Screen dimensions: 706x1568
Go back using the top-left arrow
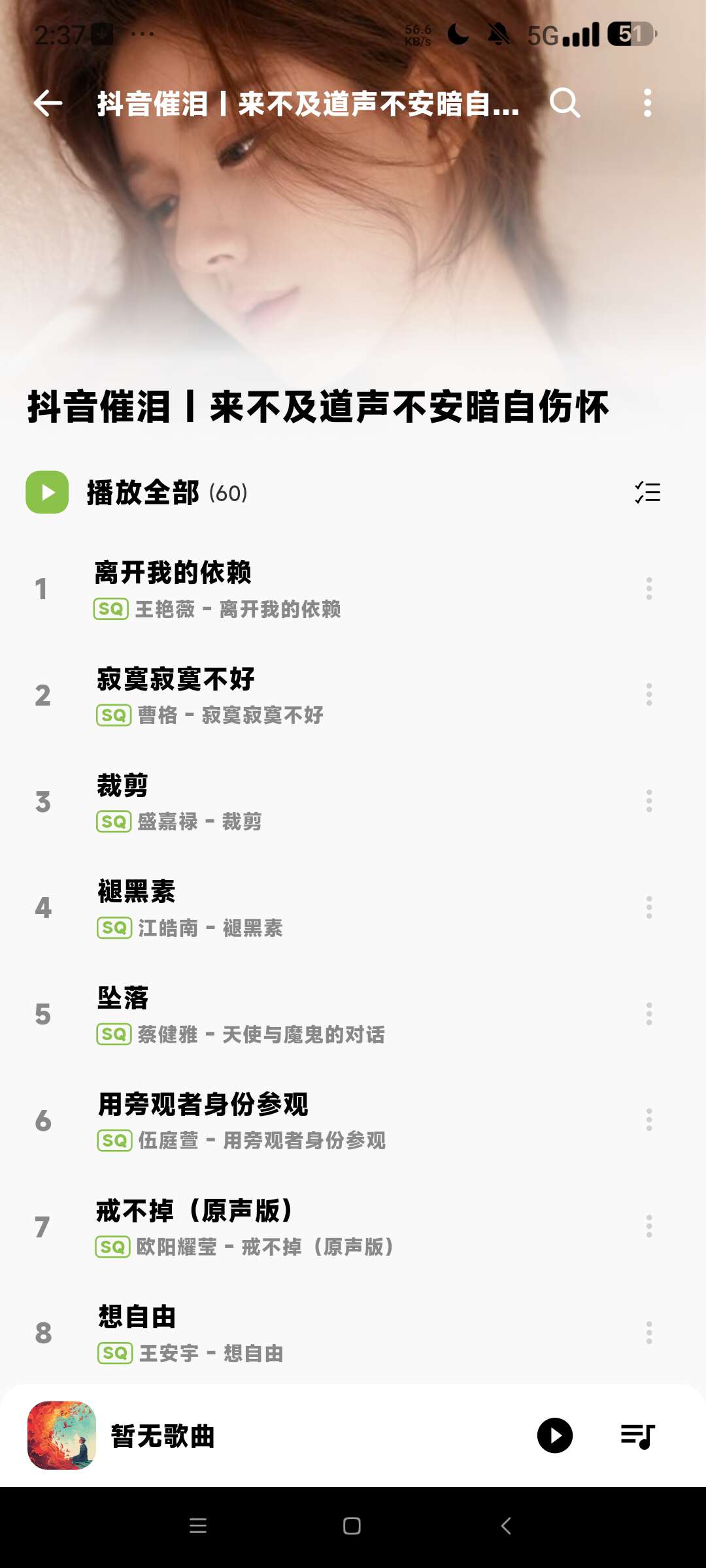[x=48, y=103]
